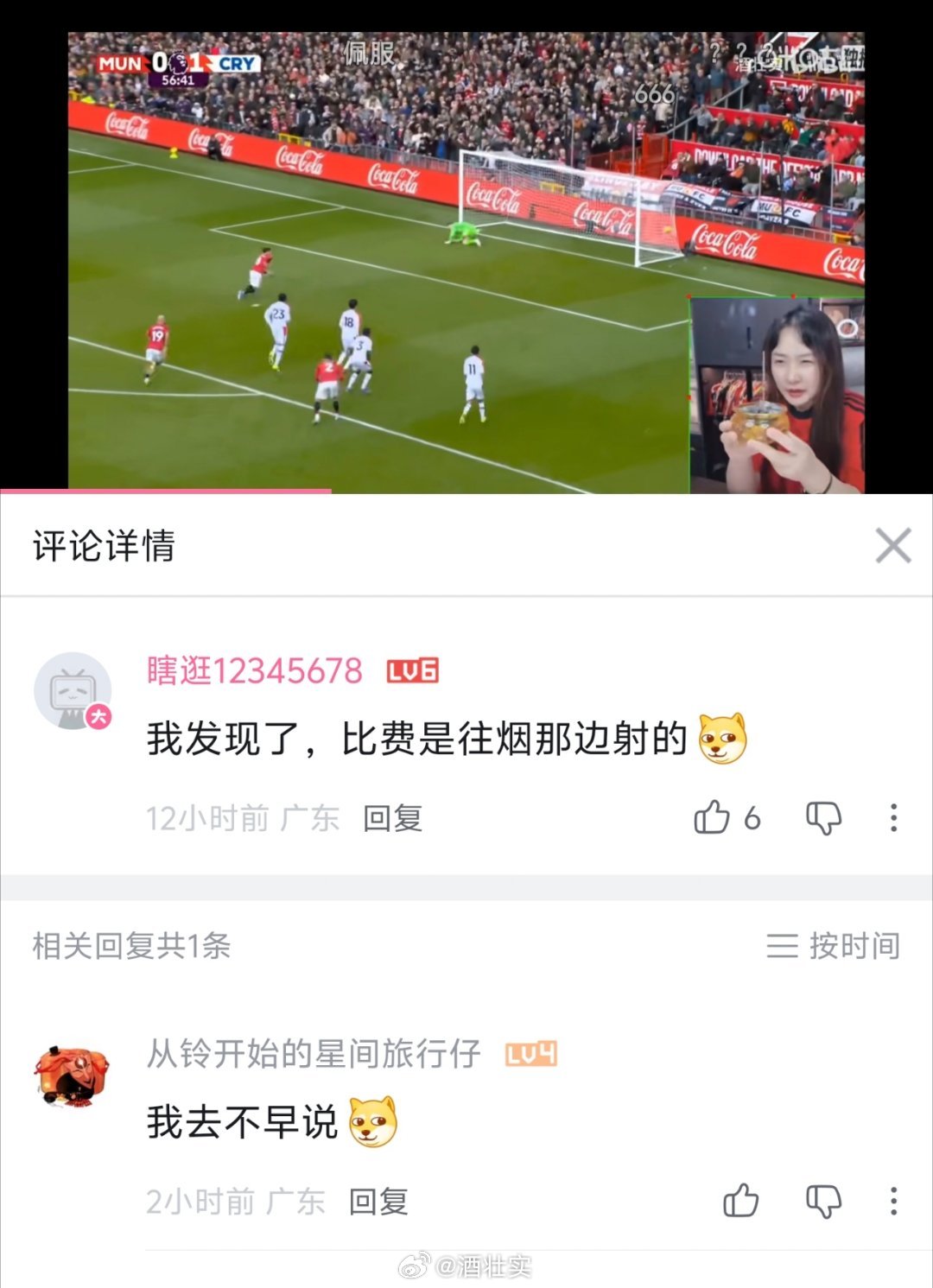This screenshot has width=933, height=1288.
Task: Select the 评论详情 header tab
Action: [104, 544]
